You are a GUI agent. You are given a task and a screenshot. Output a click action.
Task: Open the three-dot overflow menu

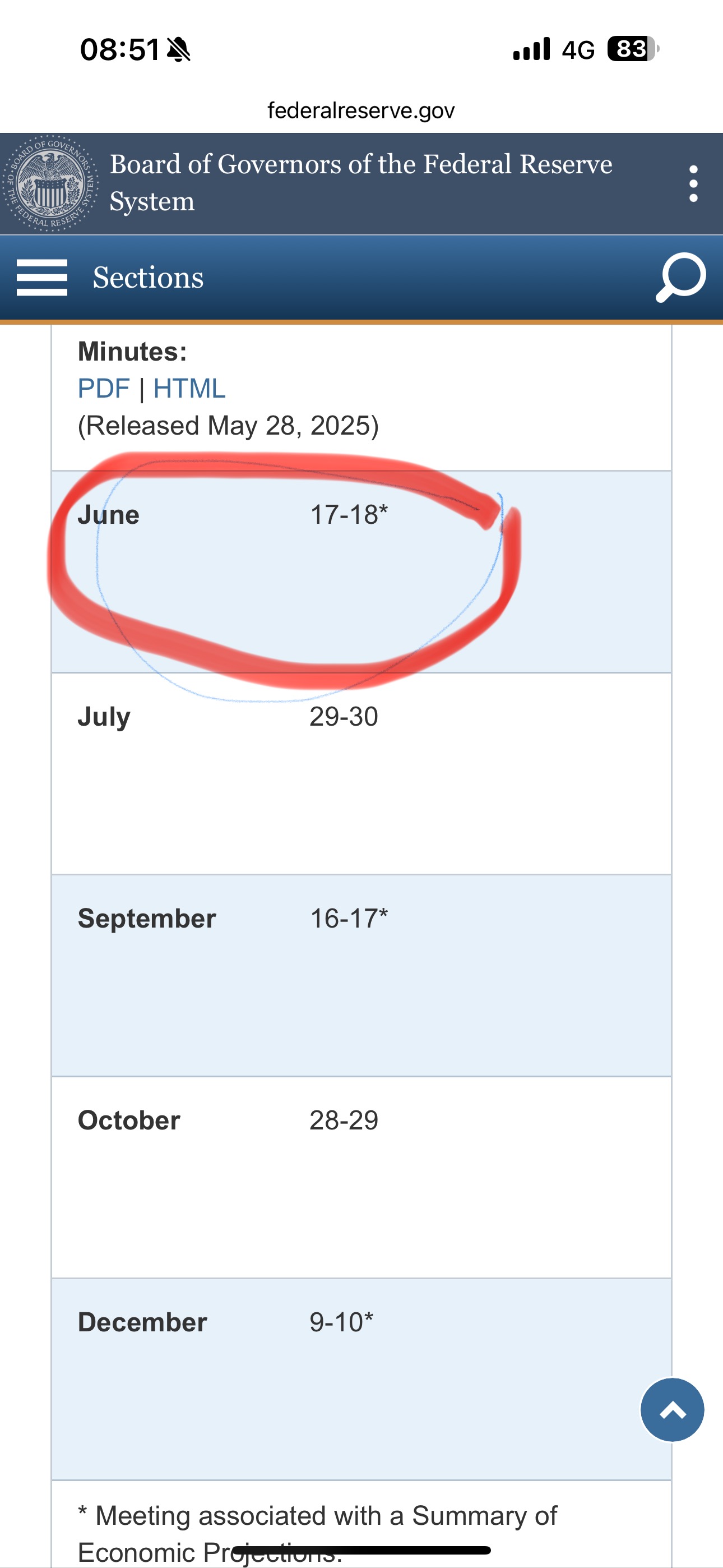(x=693, y=184)
